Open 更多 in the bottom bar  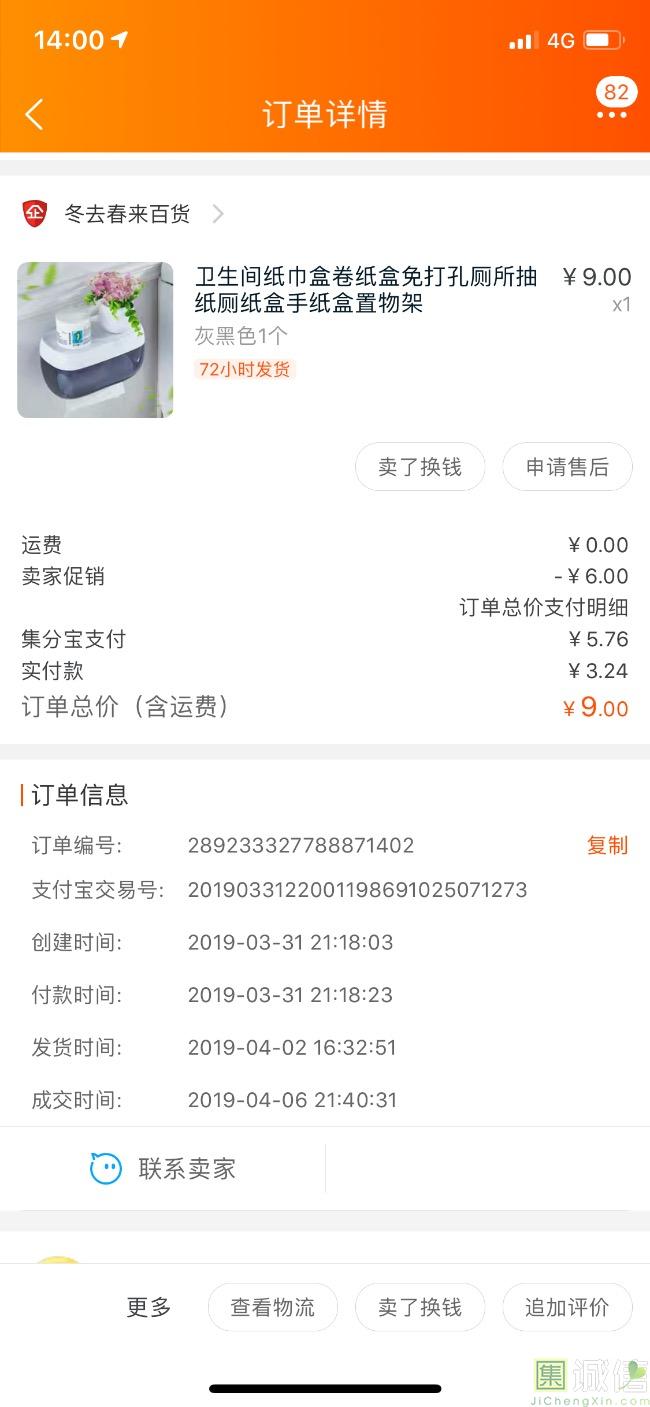[x=148, y=1307]
